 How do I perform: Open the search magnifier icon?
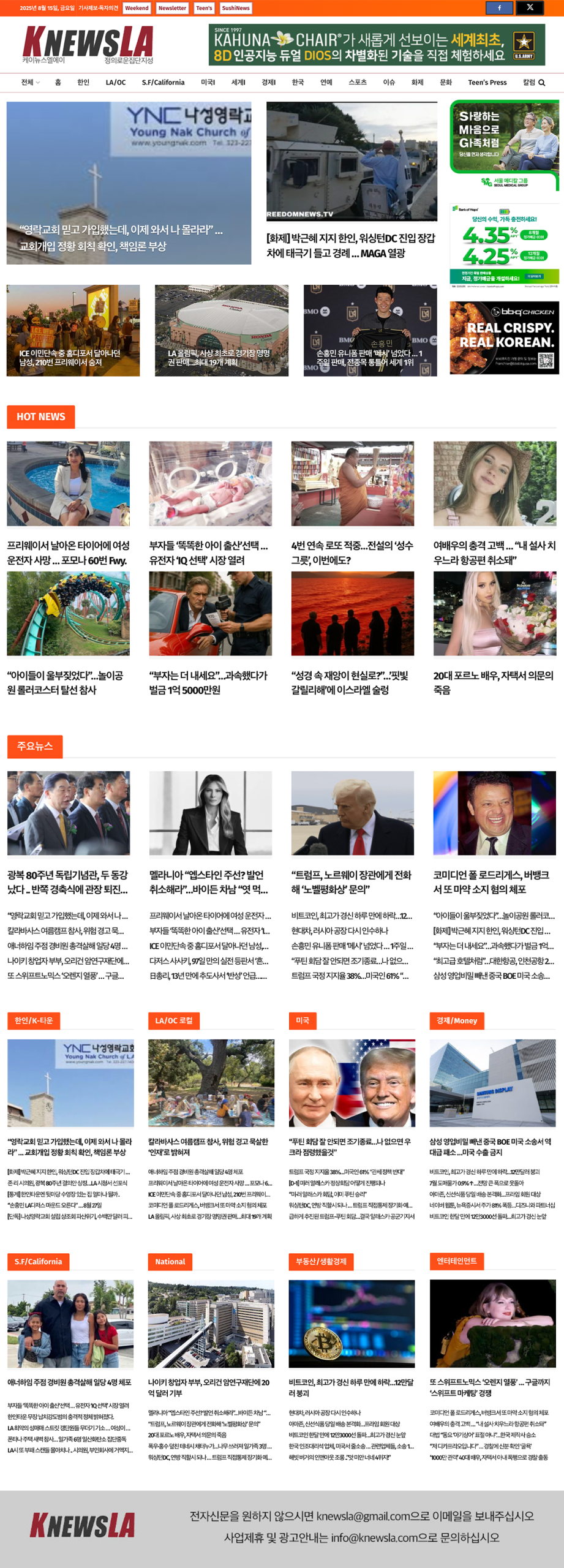[x=541, y=83]
